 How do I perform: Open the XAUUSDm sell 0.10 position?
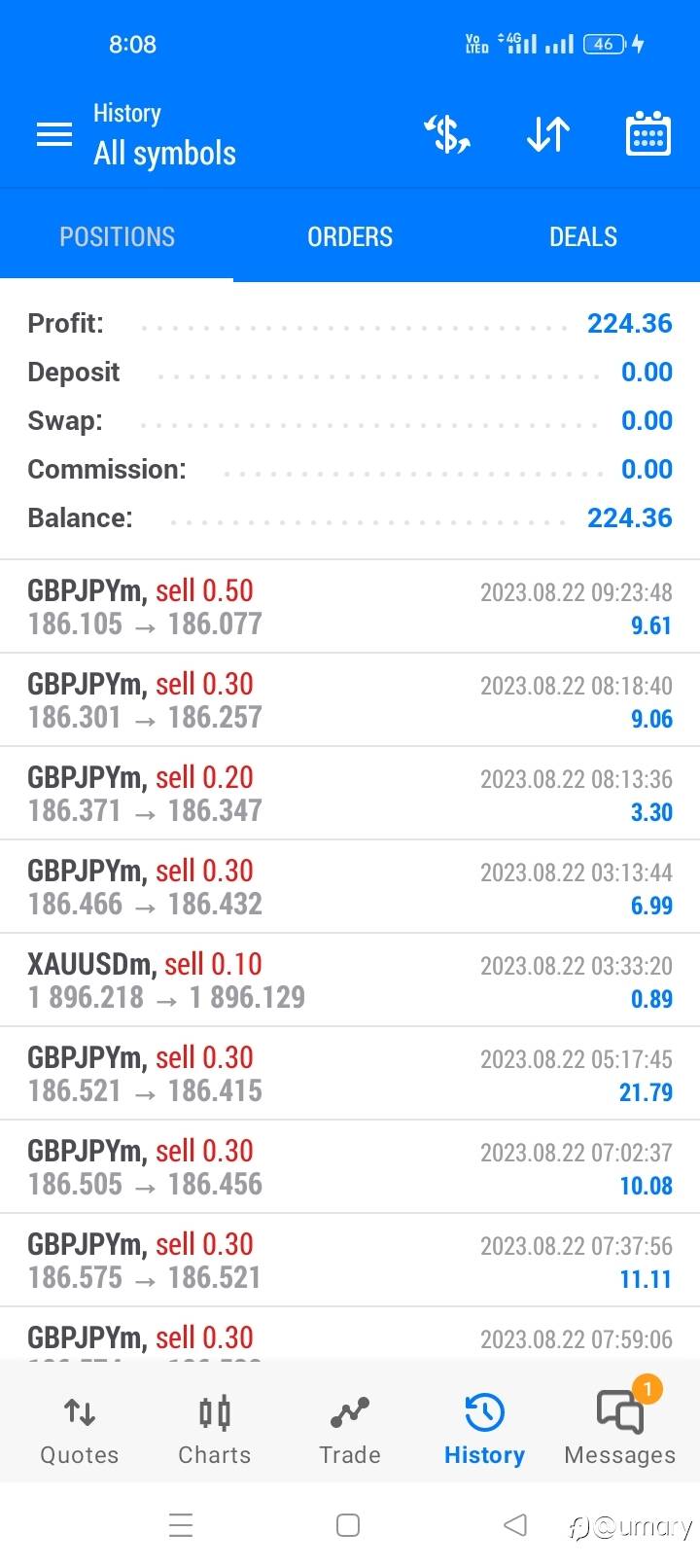point(350,980)
